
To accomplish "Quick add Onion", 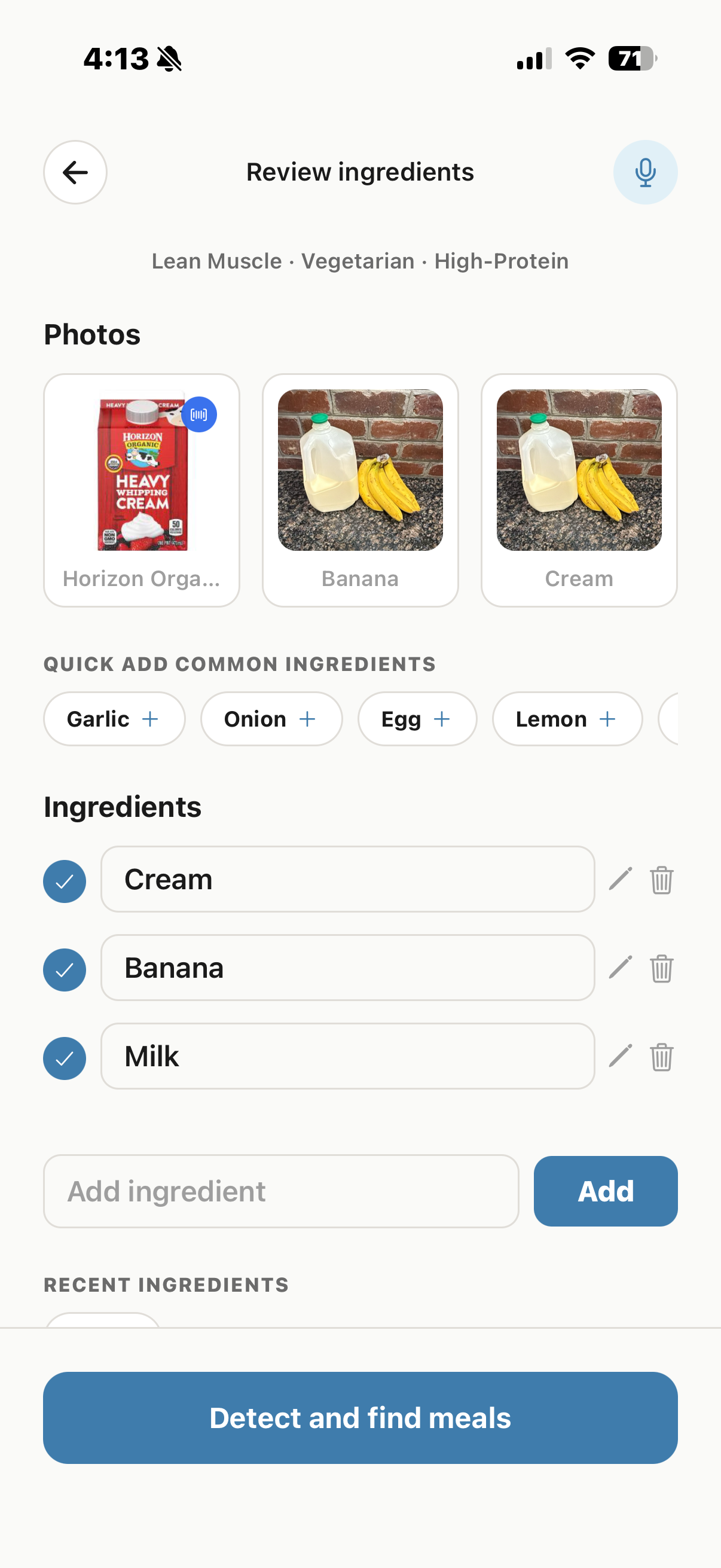I will (271, 719).
